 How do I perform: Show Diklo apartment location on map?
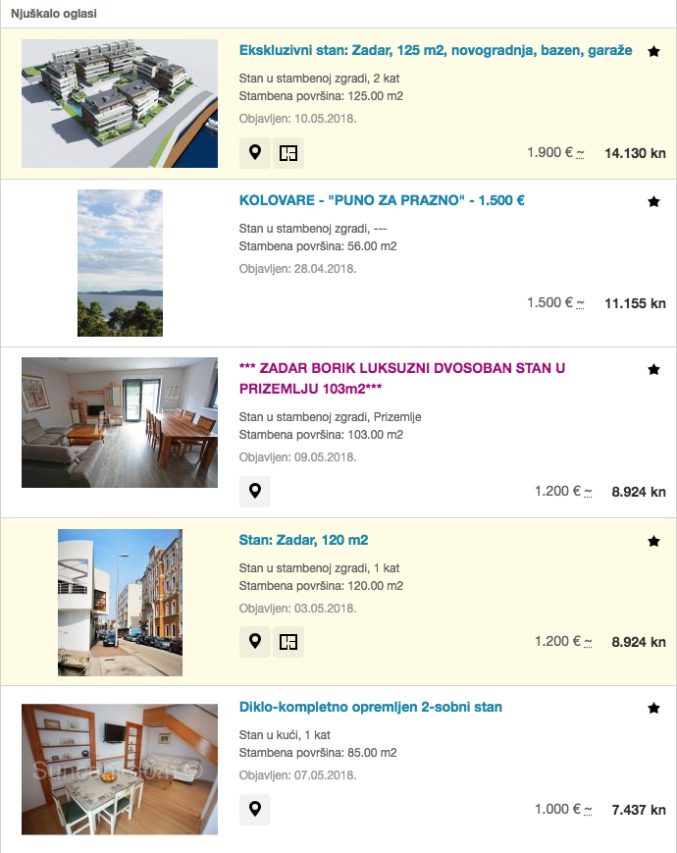point(255,808)
